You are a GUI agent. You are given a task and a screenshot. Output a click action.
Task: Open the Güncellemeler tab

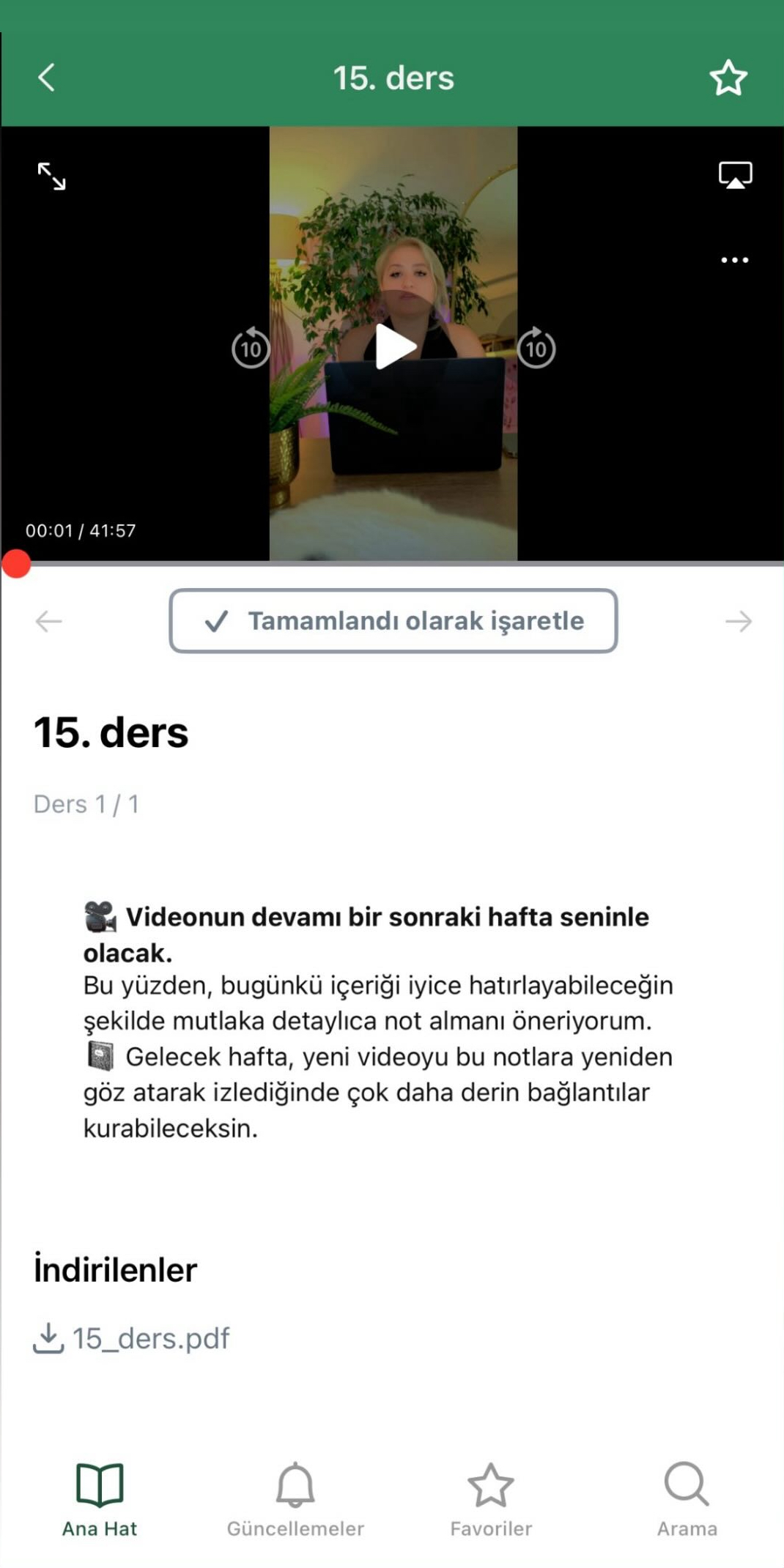(295, 1499)
